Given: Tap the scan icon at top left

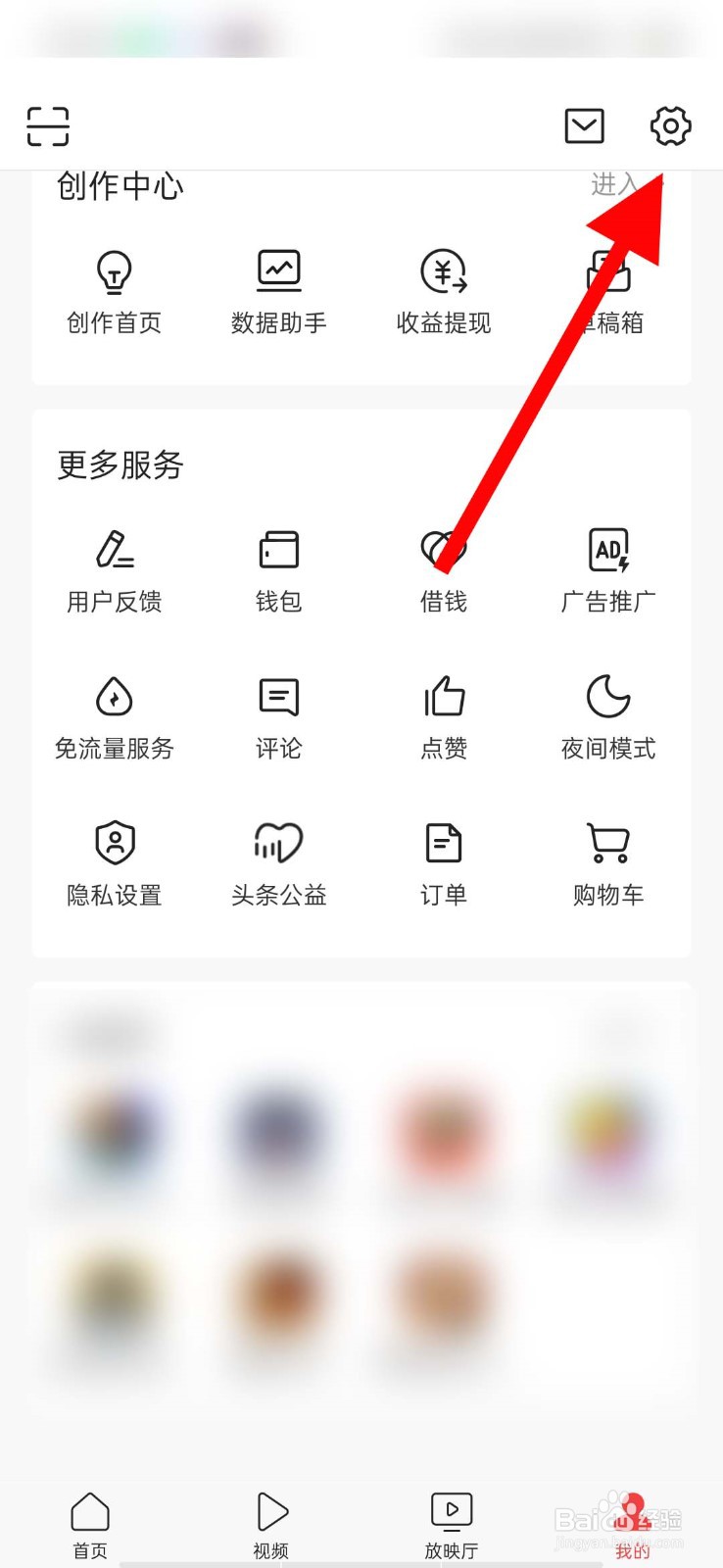Looking at the screenshot, I should [46, 126].
